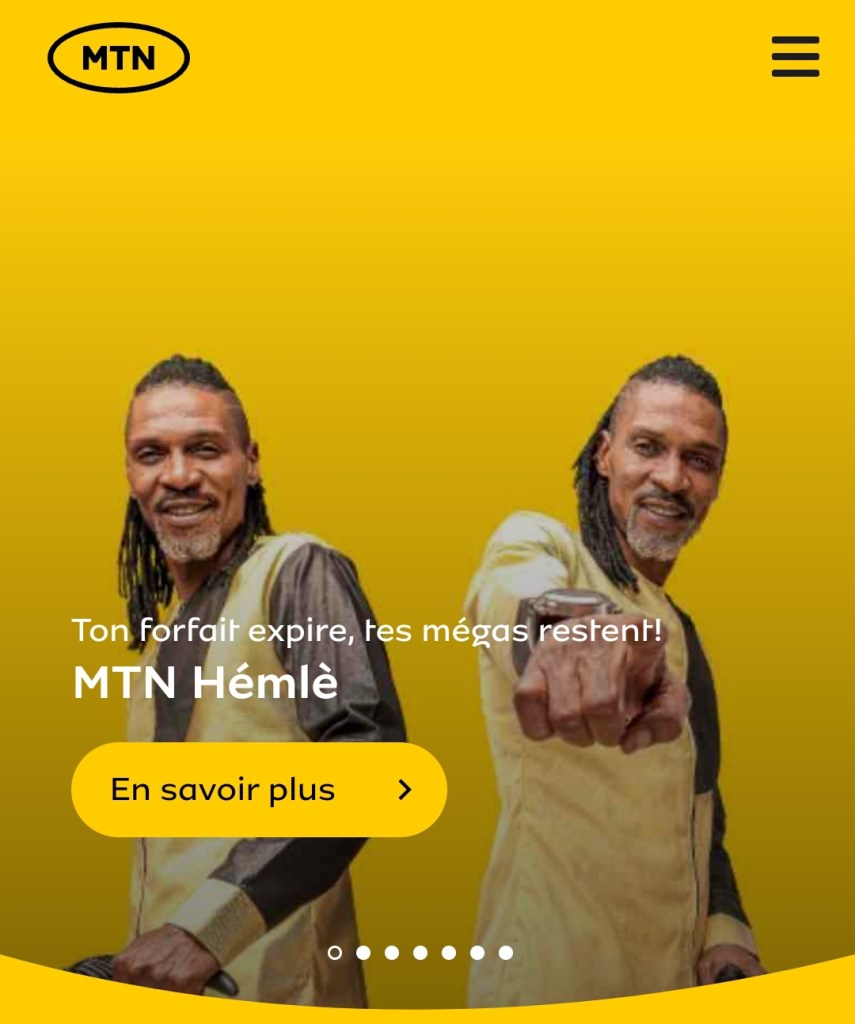
Task: Open the hamburger menu
Action: click(795, 57)
